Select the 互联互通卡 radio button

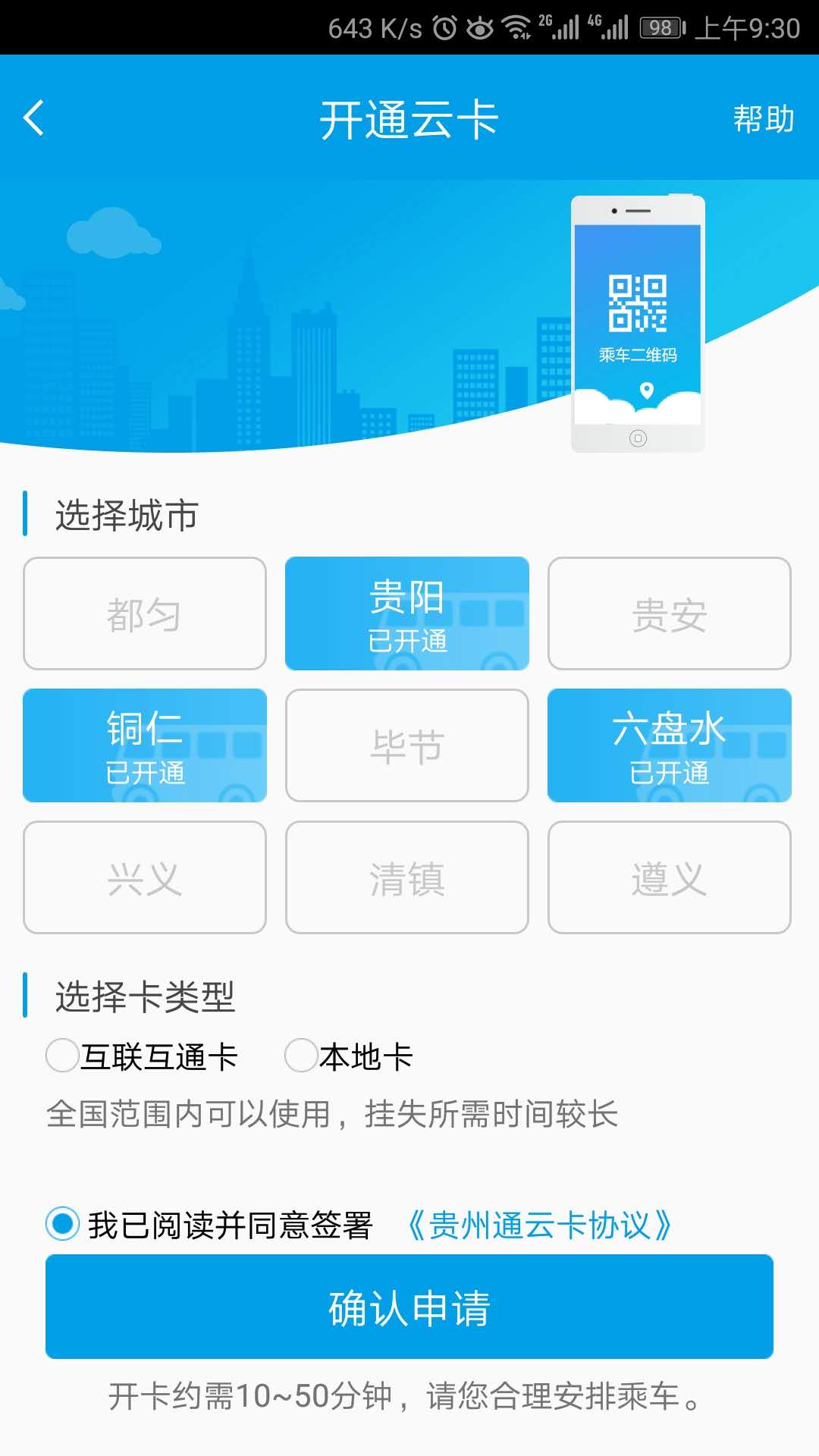coord(61,1056)
